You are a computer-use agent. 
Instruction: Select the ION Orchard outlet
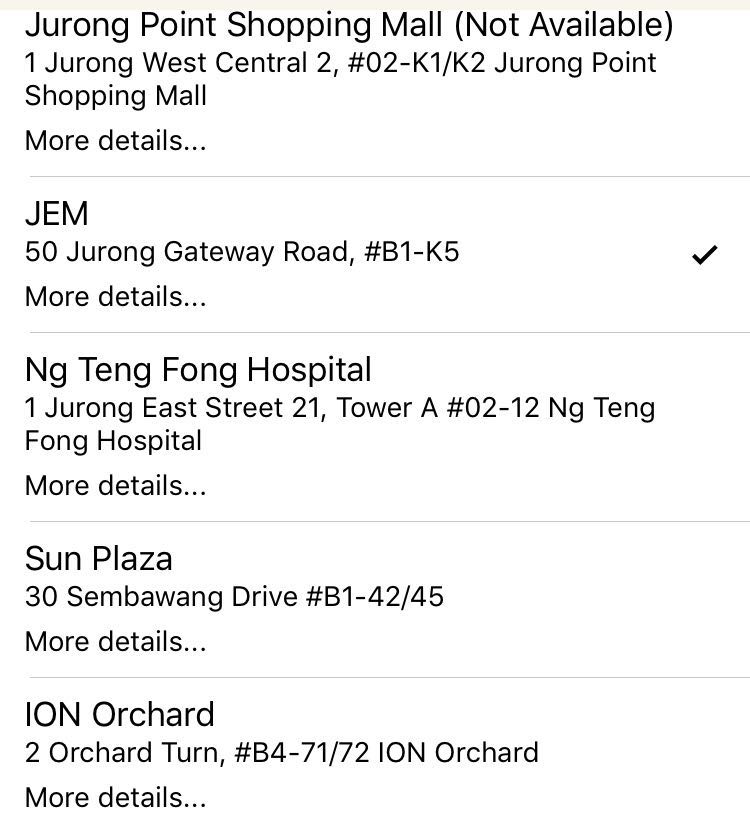coord(120,714)
